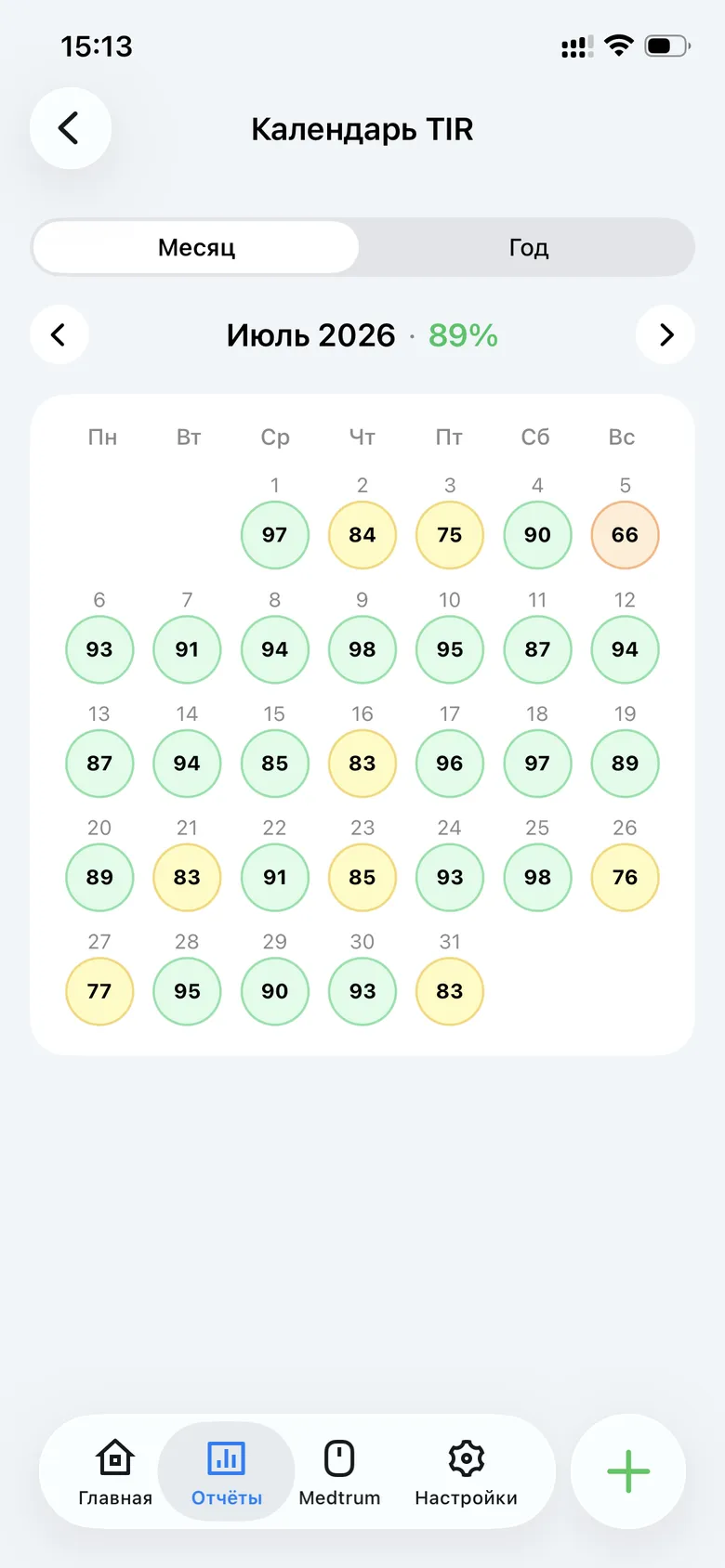
Task: Switch to the Medtrum tab
Action: (x=339, y=1471)
